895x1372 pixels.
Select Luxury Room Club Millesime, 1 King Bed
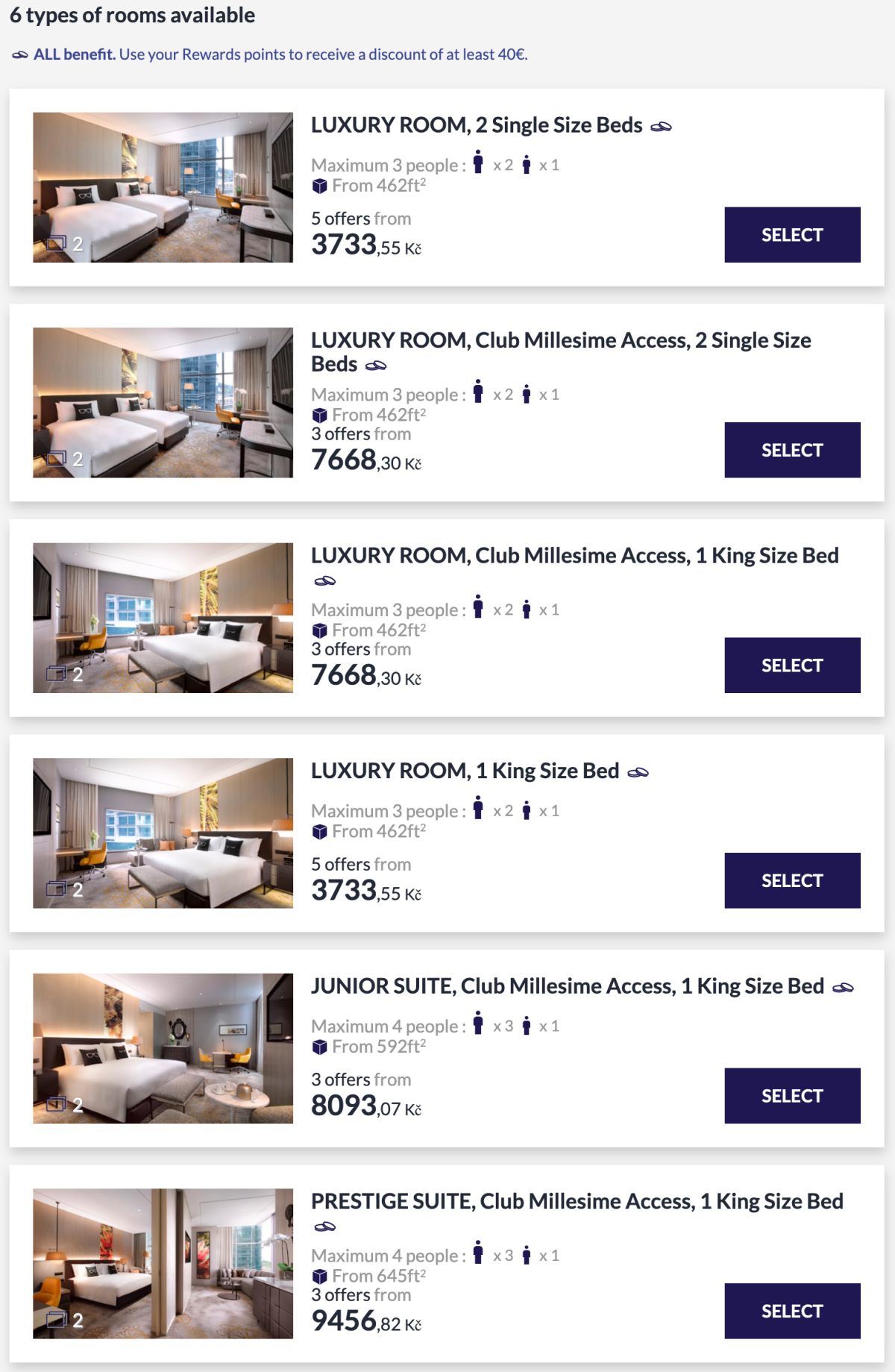pyautogui.click(x=792, y=665)
